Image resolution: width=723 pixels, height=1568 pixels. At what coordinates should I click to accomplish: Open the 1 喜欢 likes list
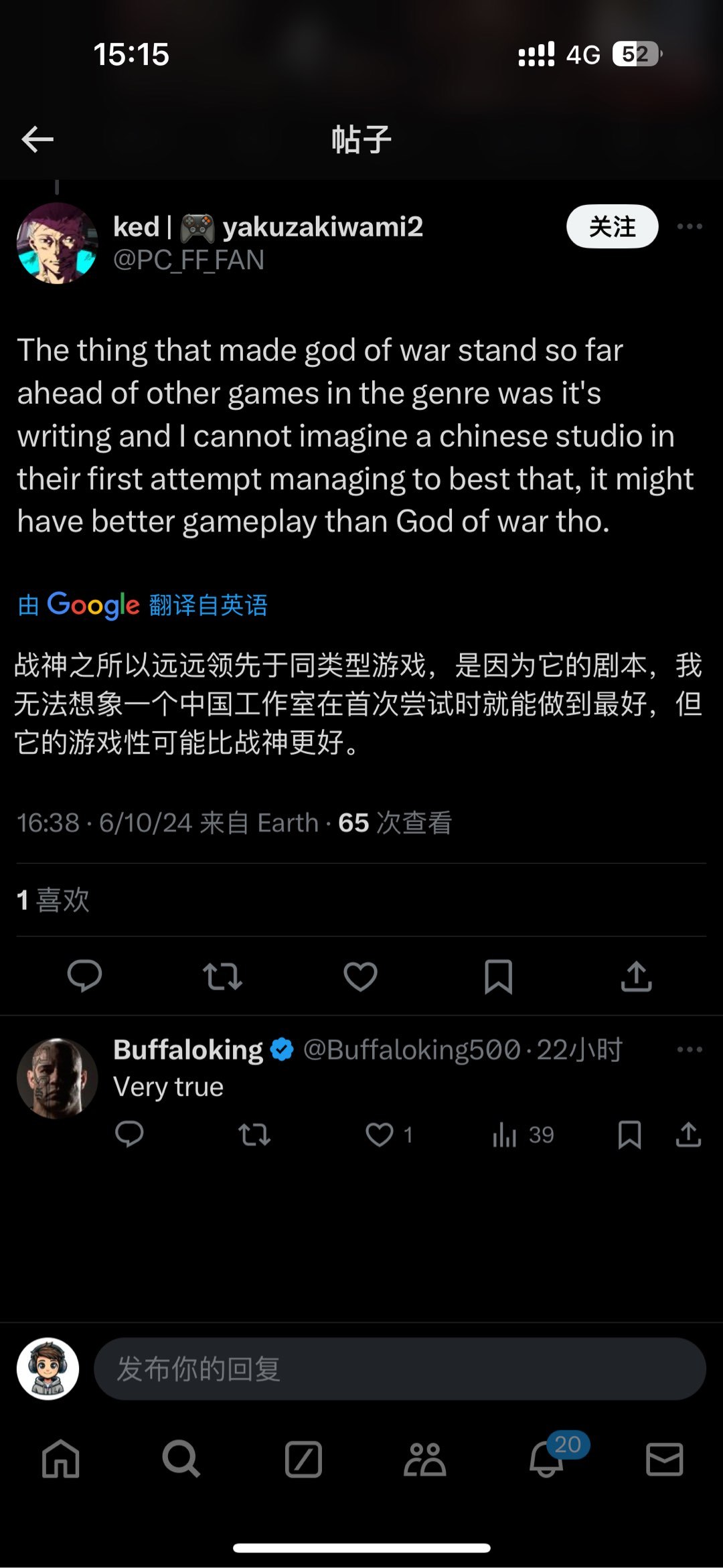pos(53,900)
